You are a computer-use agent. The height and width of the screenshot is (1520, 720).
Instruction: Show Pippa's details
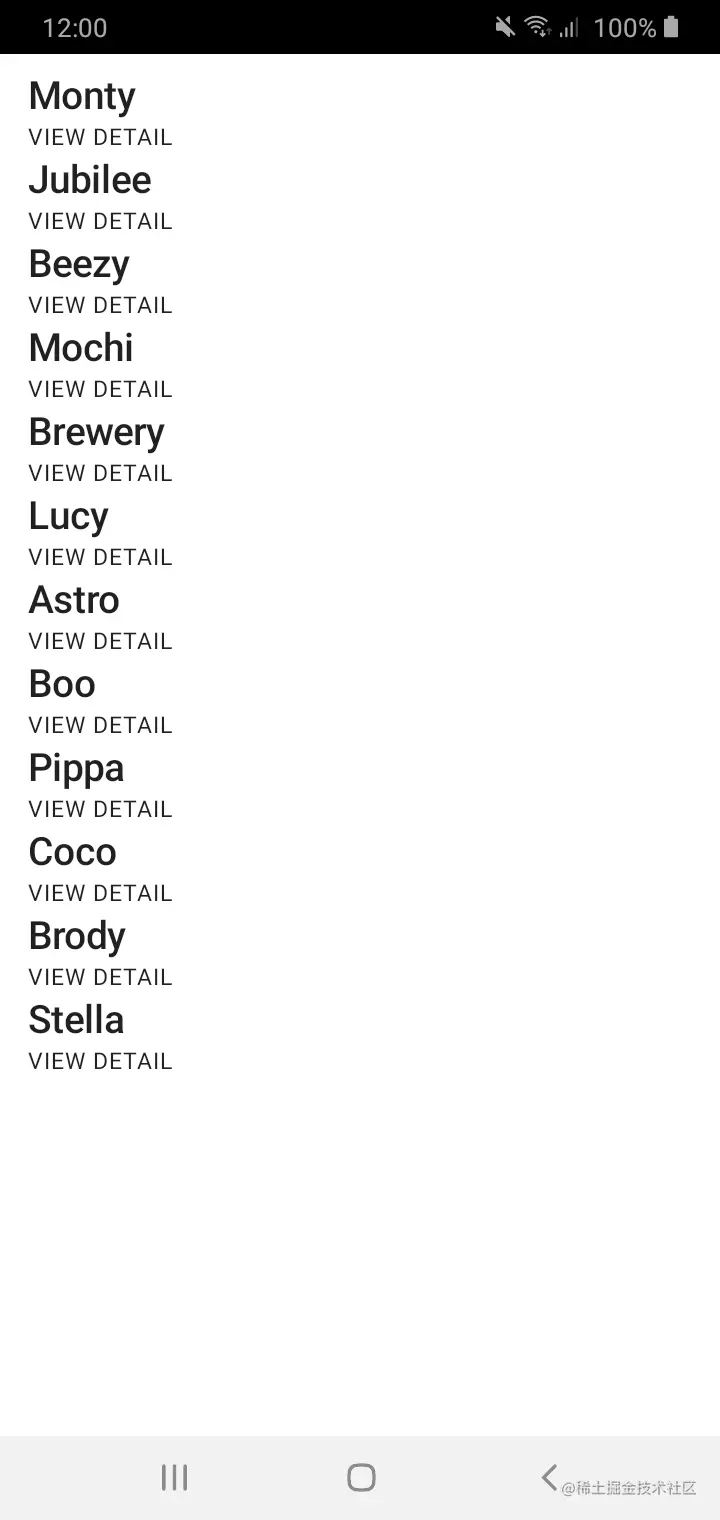100,809
